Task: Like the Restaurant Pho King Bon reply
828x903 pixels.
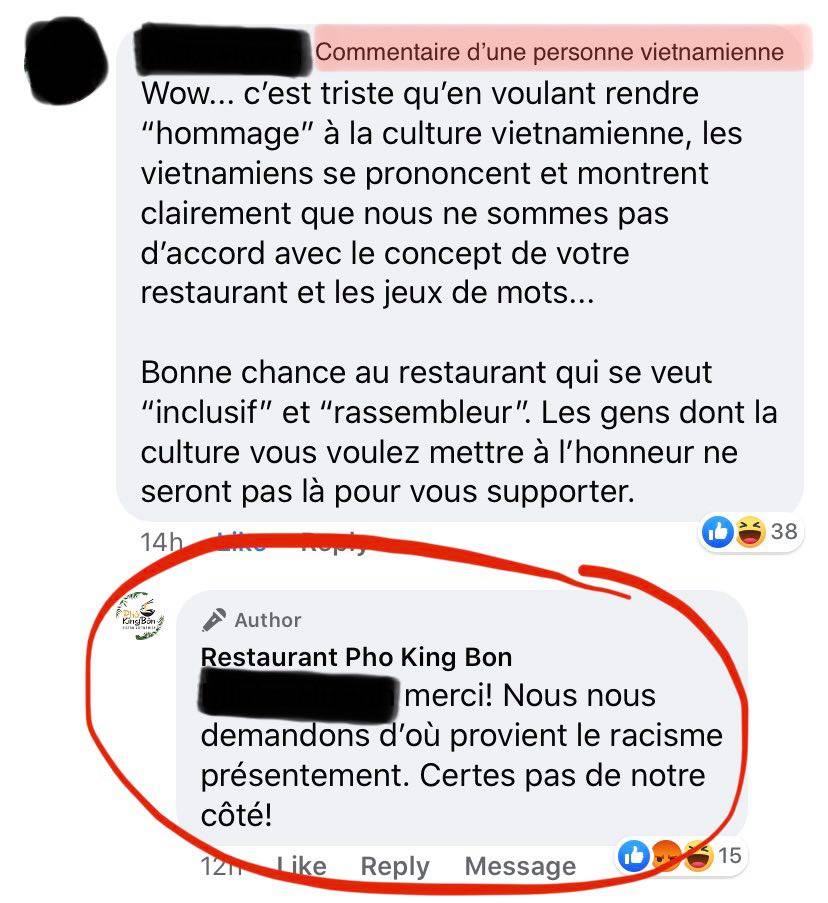Action: pos(303,866)
